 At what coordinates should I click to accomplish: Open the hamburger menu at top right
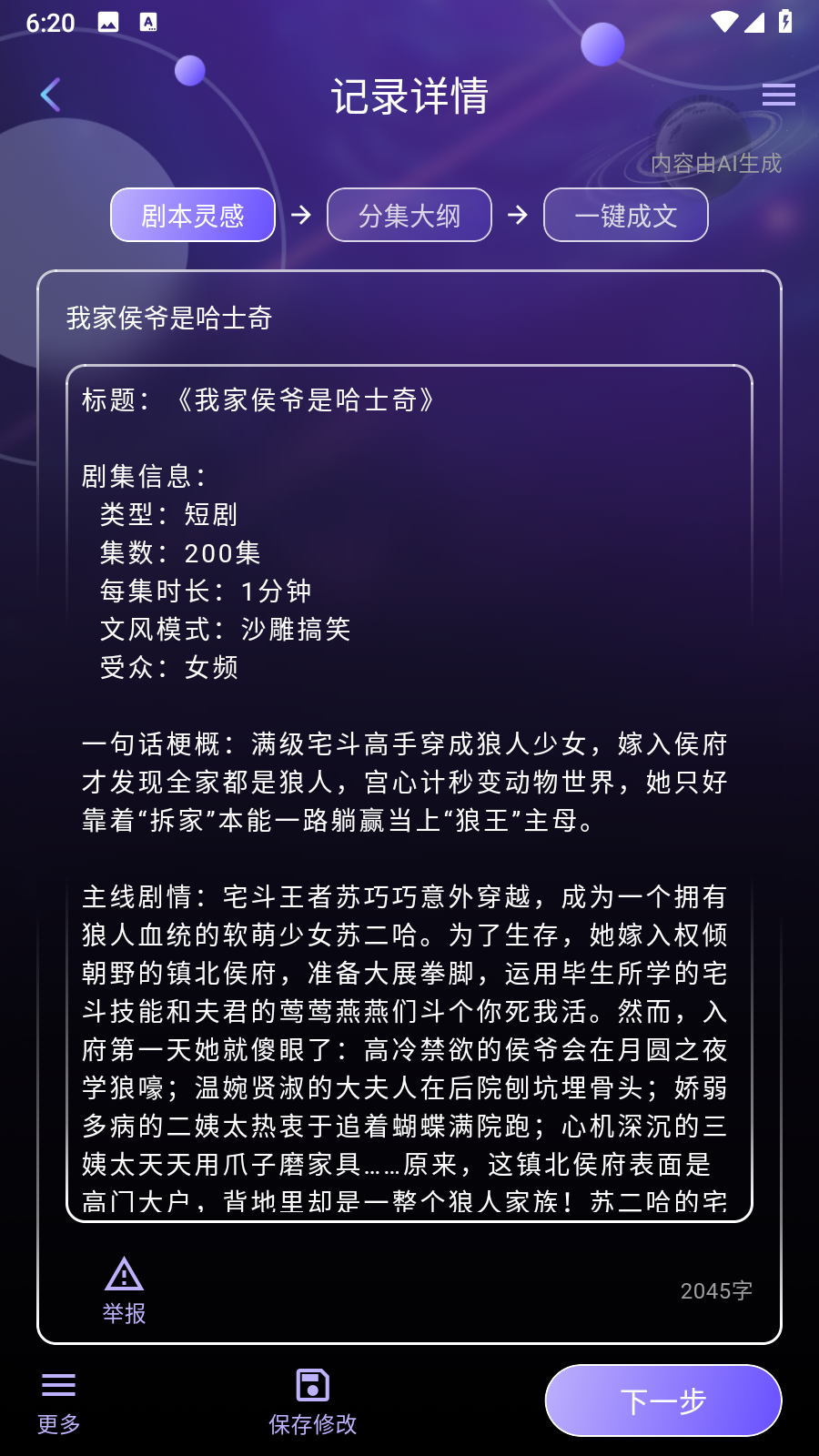pyautogui.click(x=778, y=95)
